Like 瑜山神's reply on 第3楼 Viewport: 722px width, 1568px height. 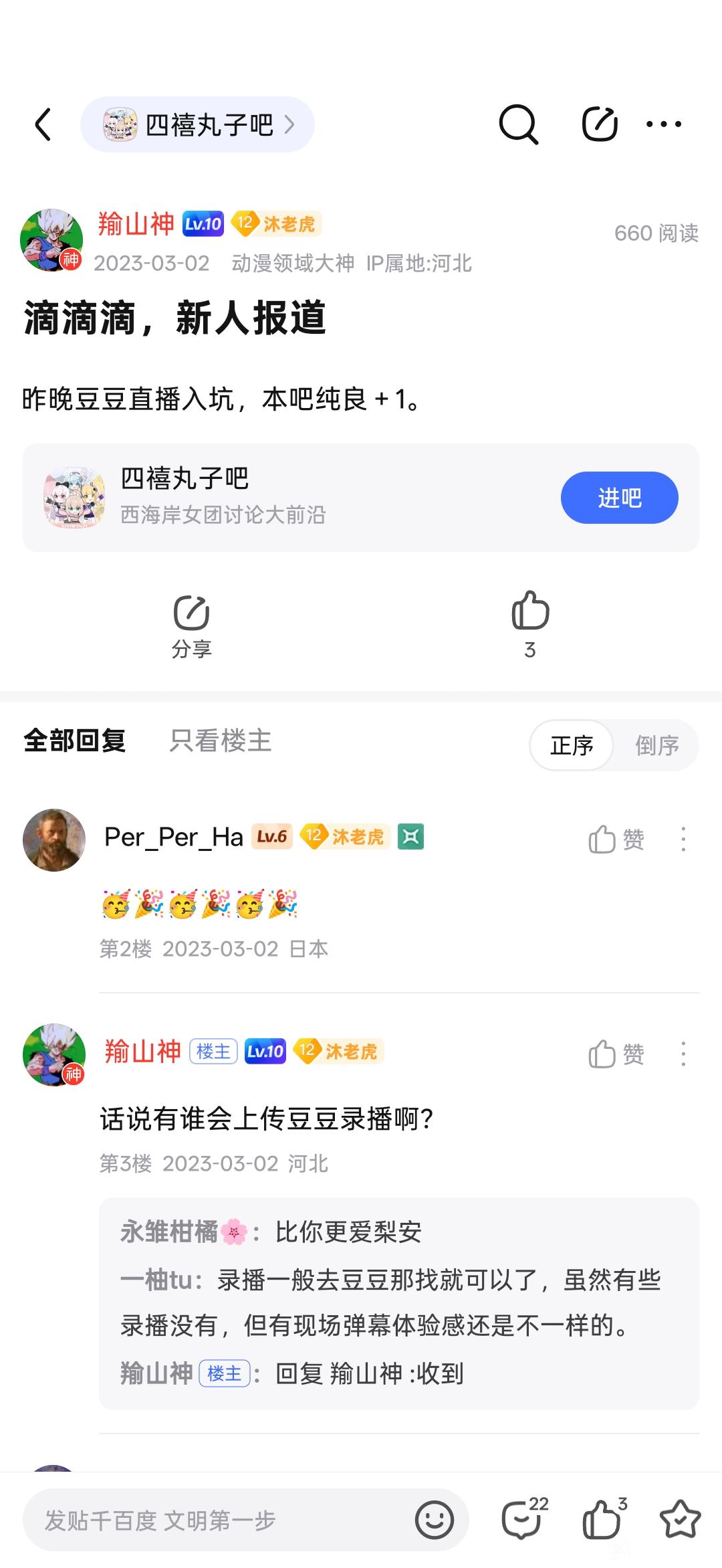(616, 1054)
